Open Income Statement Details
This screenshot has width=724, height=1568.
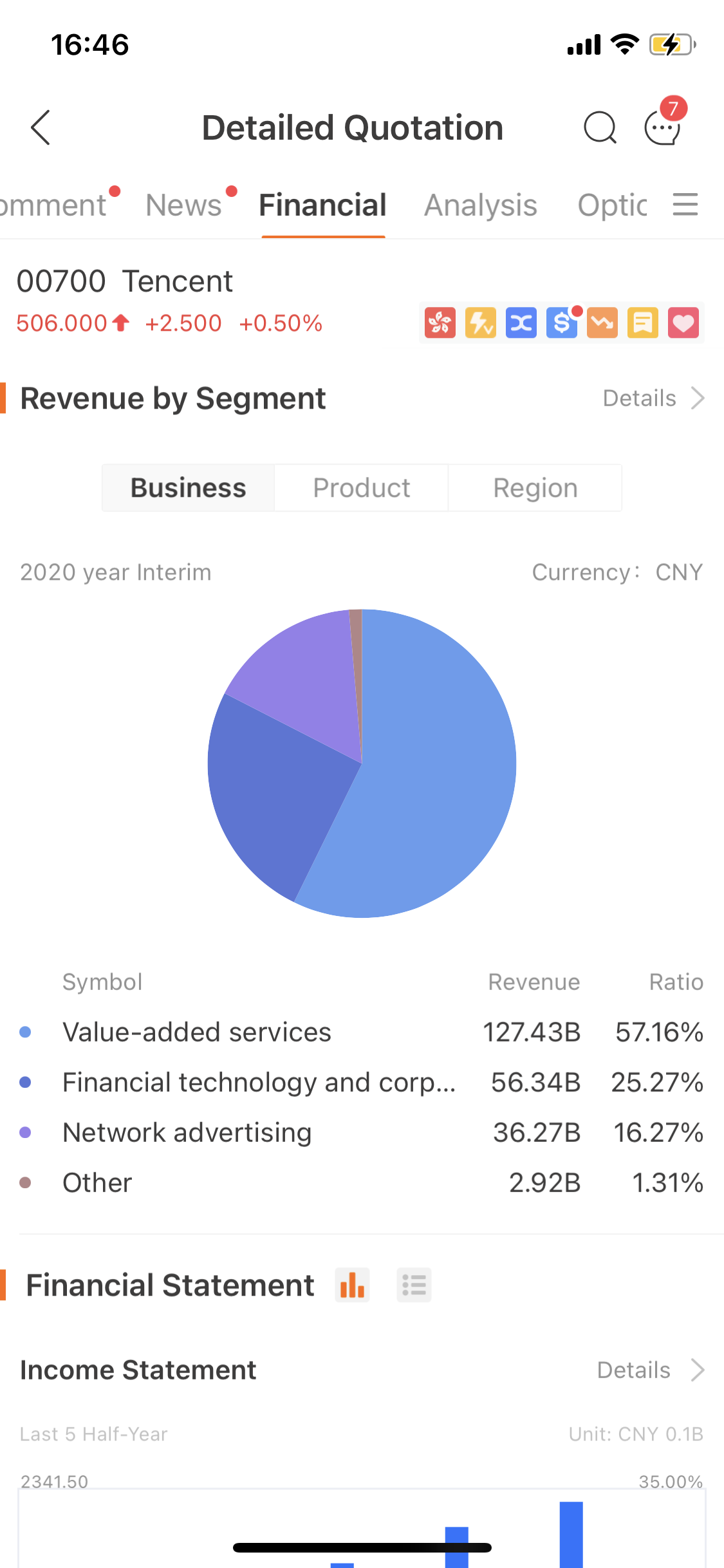pyautogui.click(x=651, y=1370)
